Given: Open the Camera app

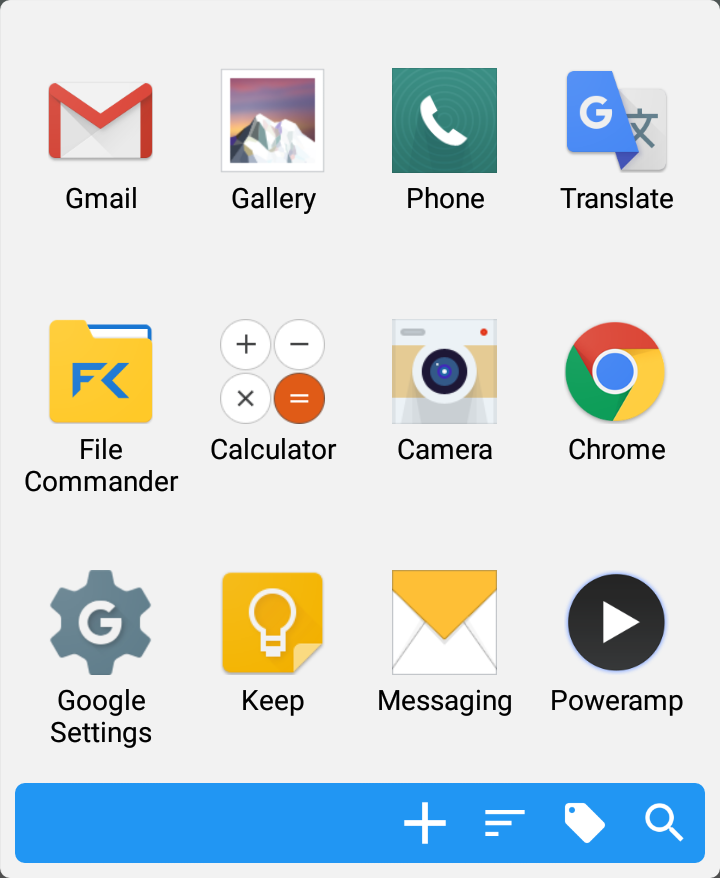Looking at the screenshot, I should [x=444, y=371].
